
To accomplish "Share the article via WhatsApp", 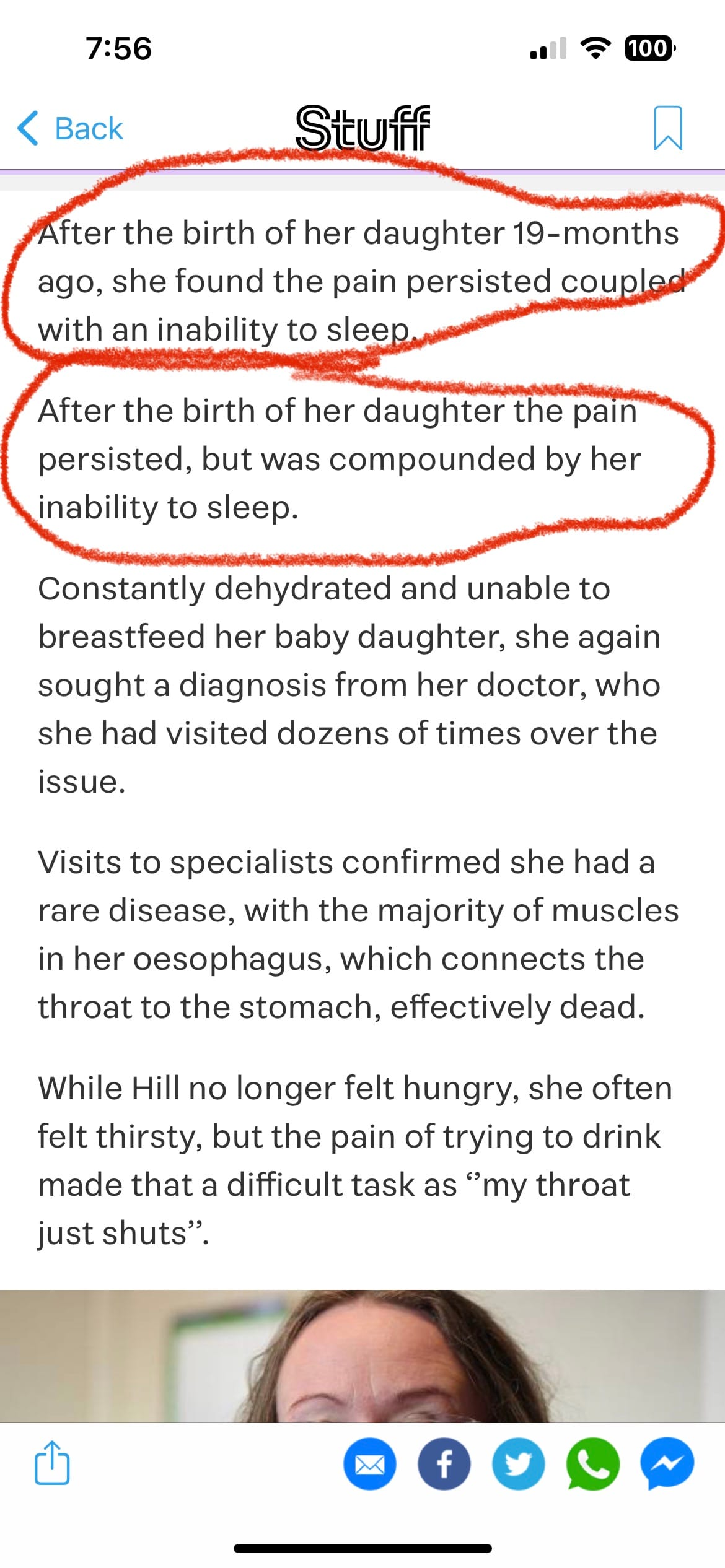I will tap(592, 1464).
